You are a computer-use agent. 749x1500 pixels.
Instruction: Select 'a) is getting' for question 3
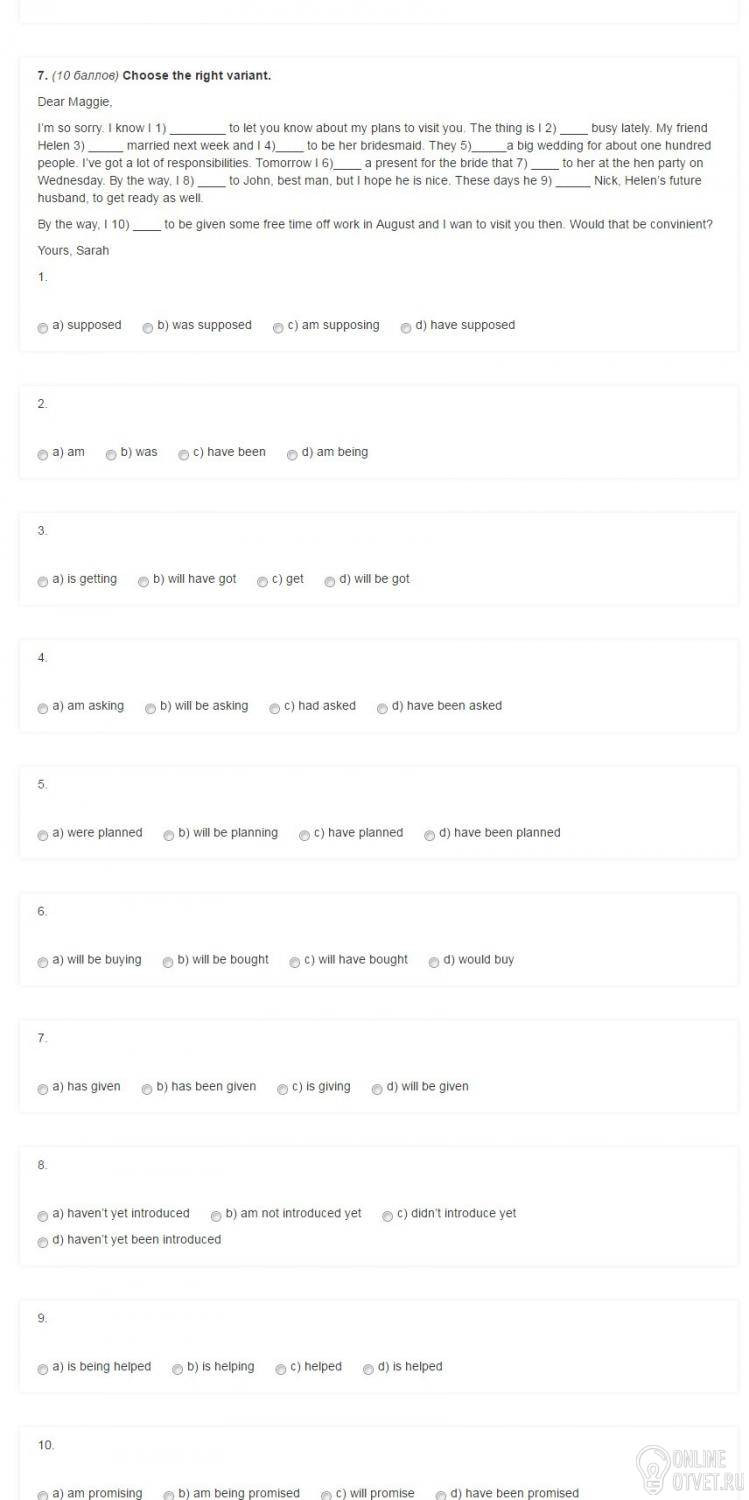pyautogui.click(x=43, y=582)
